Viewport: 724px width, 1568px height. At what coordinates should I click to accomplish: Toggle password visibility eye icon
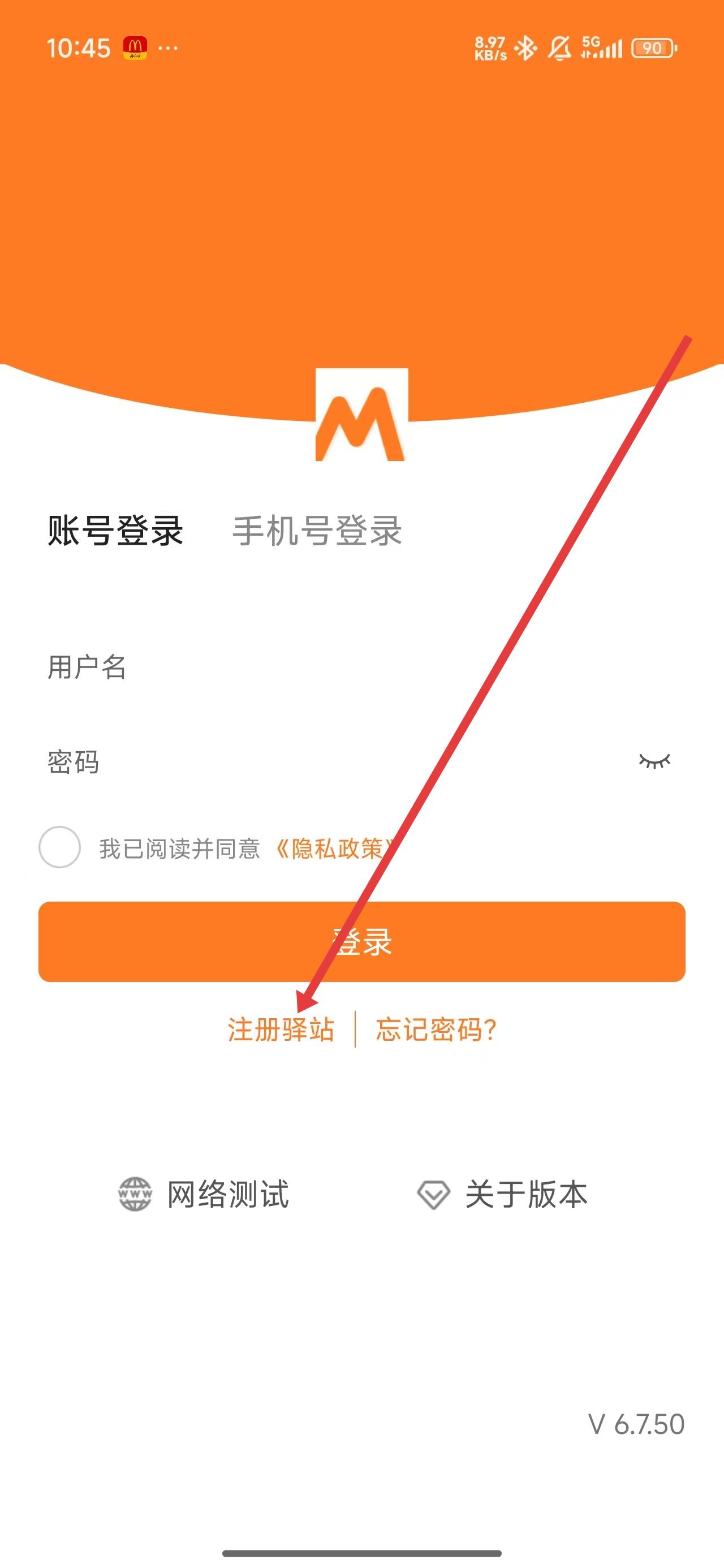click(x=654, y=761)
